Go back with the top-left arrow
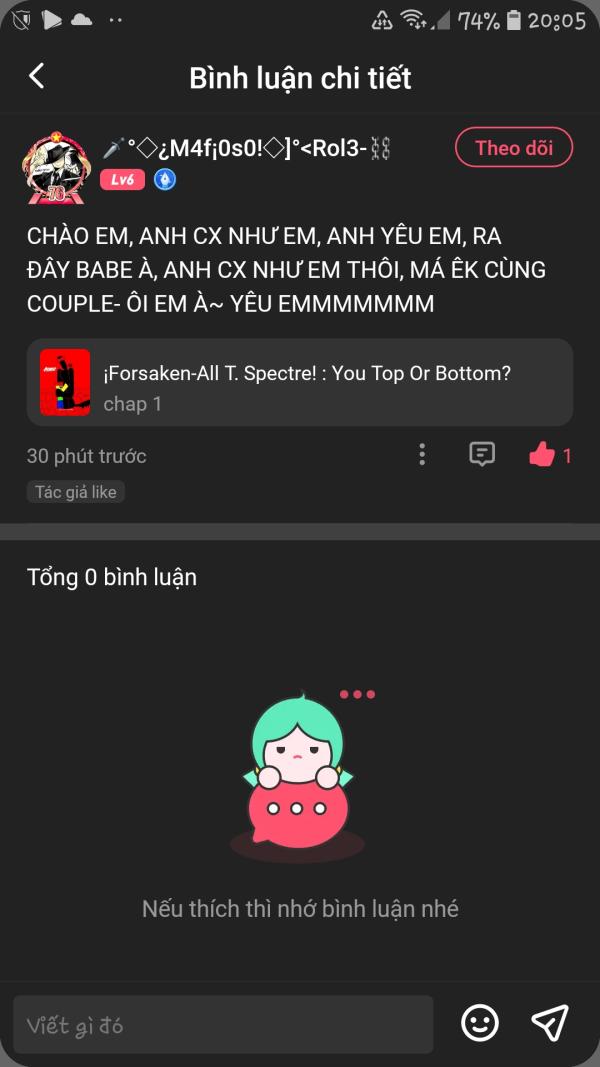The width and height of the screenshot is (600, 1067). pos(37,76)
